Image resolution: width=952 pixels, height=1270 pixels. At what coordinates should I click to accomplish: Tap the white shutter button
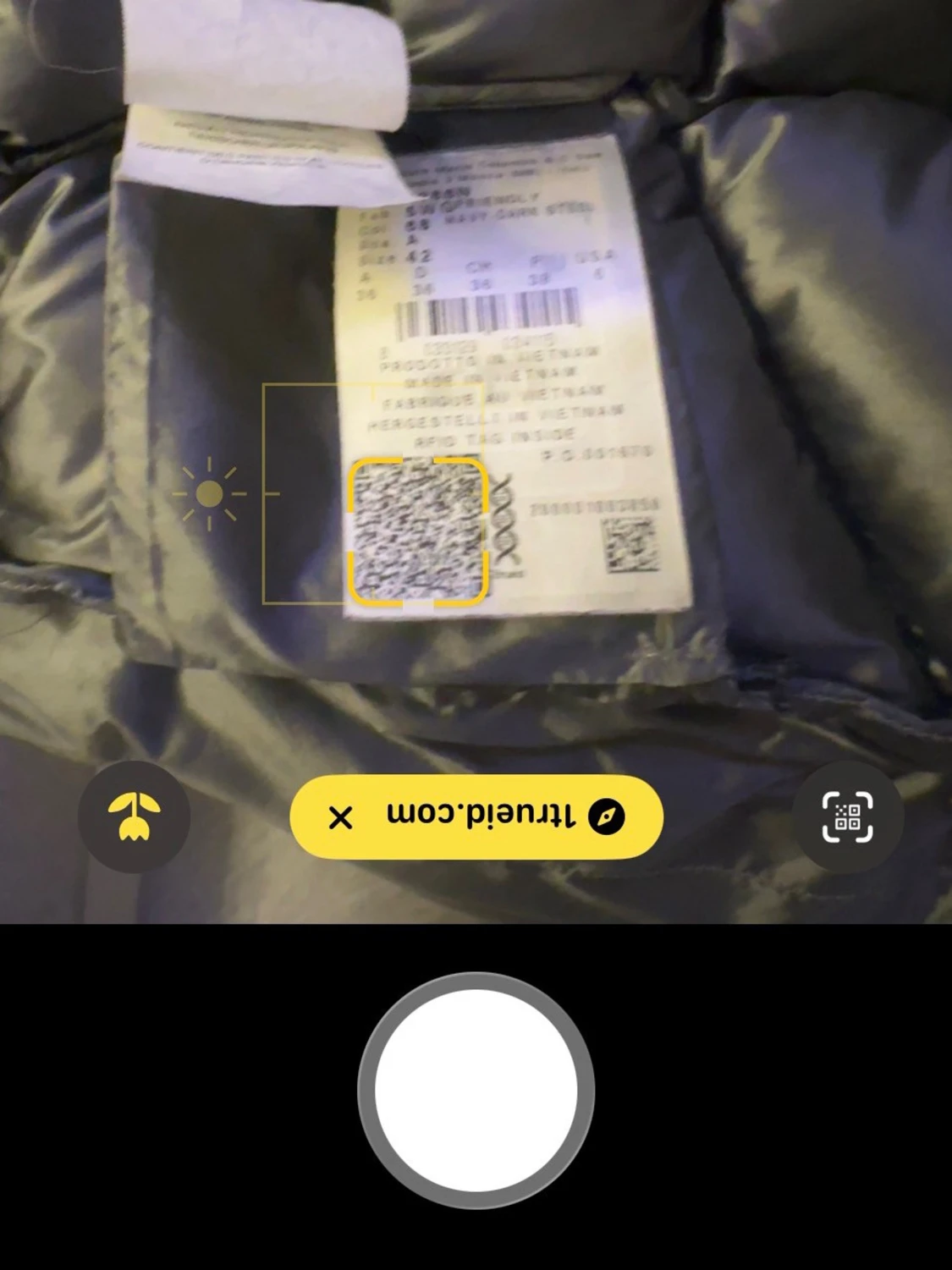pyautogui.click(x=476, y=1091)
